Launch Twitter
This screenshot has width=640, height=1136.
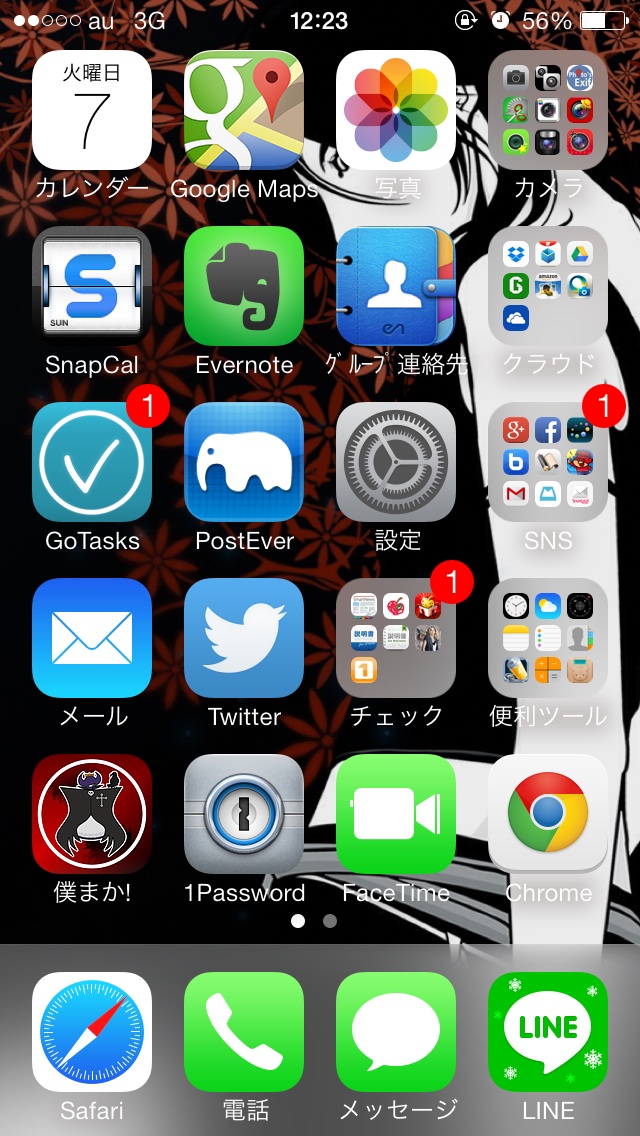244,638
